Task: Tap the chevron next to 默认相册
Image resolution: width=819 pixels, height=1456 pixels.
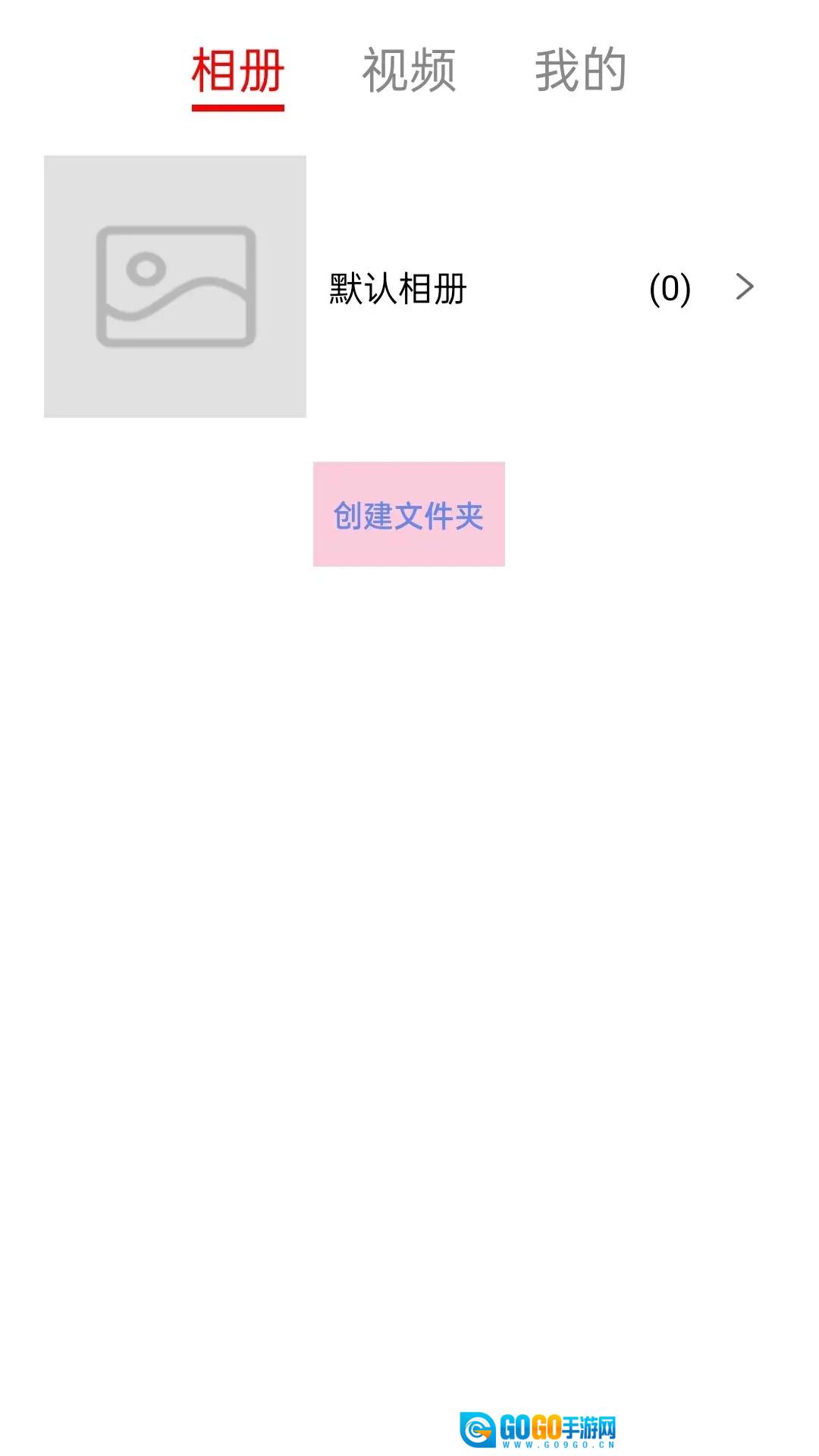Action: point(745,287)
